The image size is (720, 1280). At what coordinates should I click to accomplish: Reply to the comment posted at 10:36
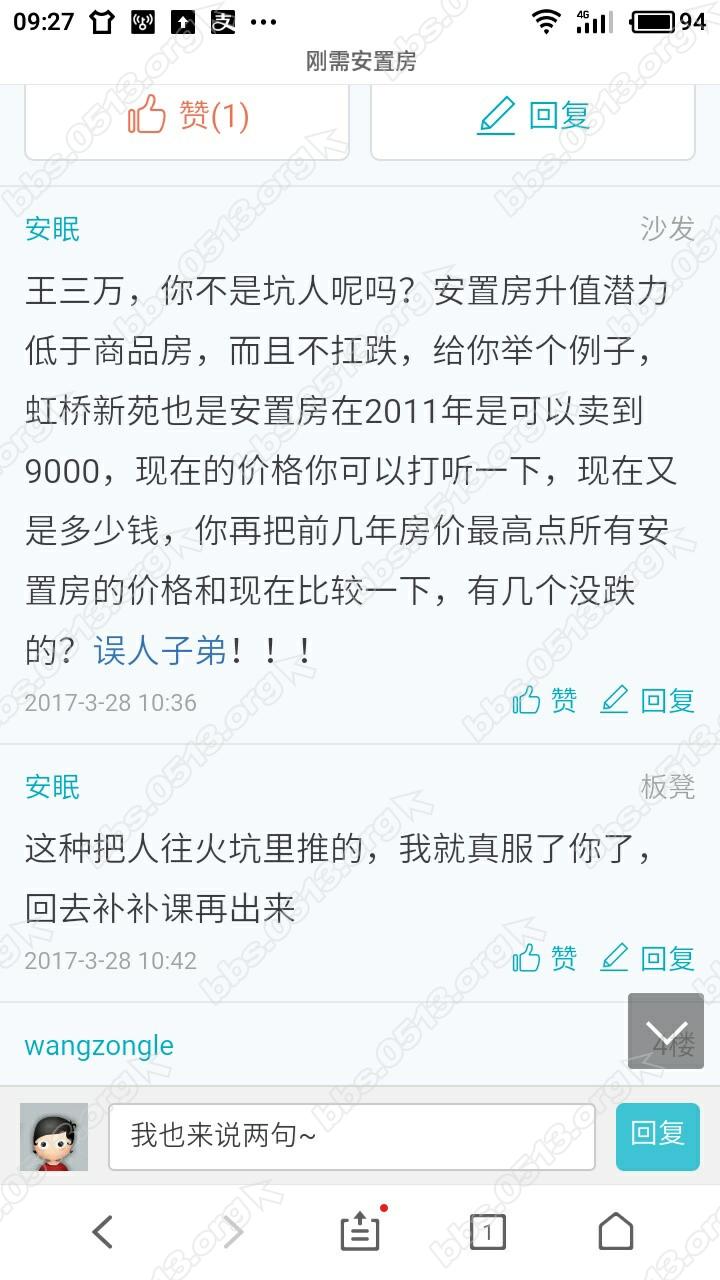[x=648, y=701]
